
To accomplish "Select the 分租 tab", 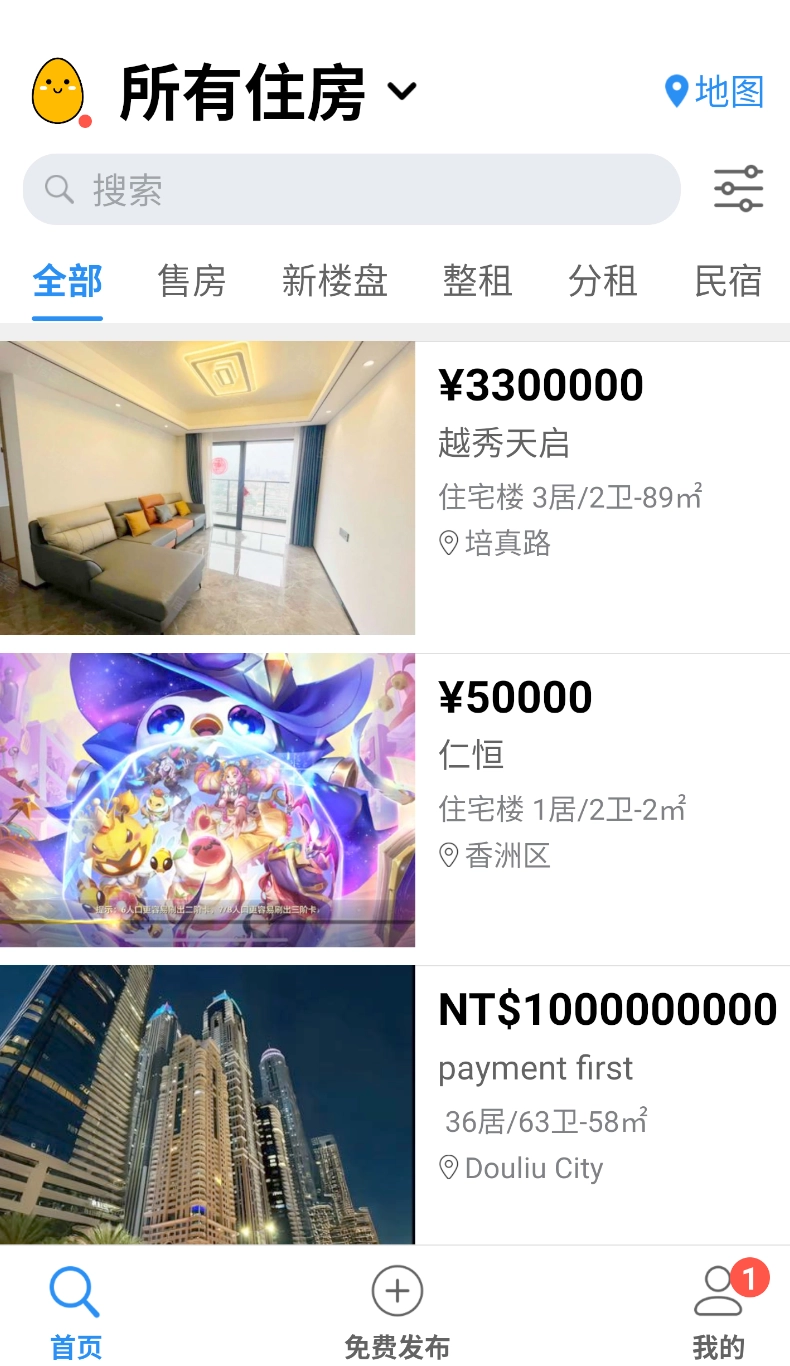I will click(603, 282).
